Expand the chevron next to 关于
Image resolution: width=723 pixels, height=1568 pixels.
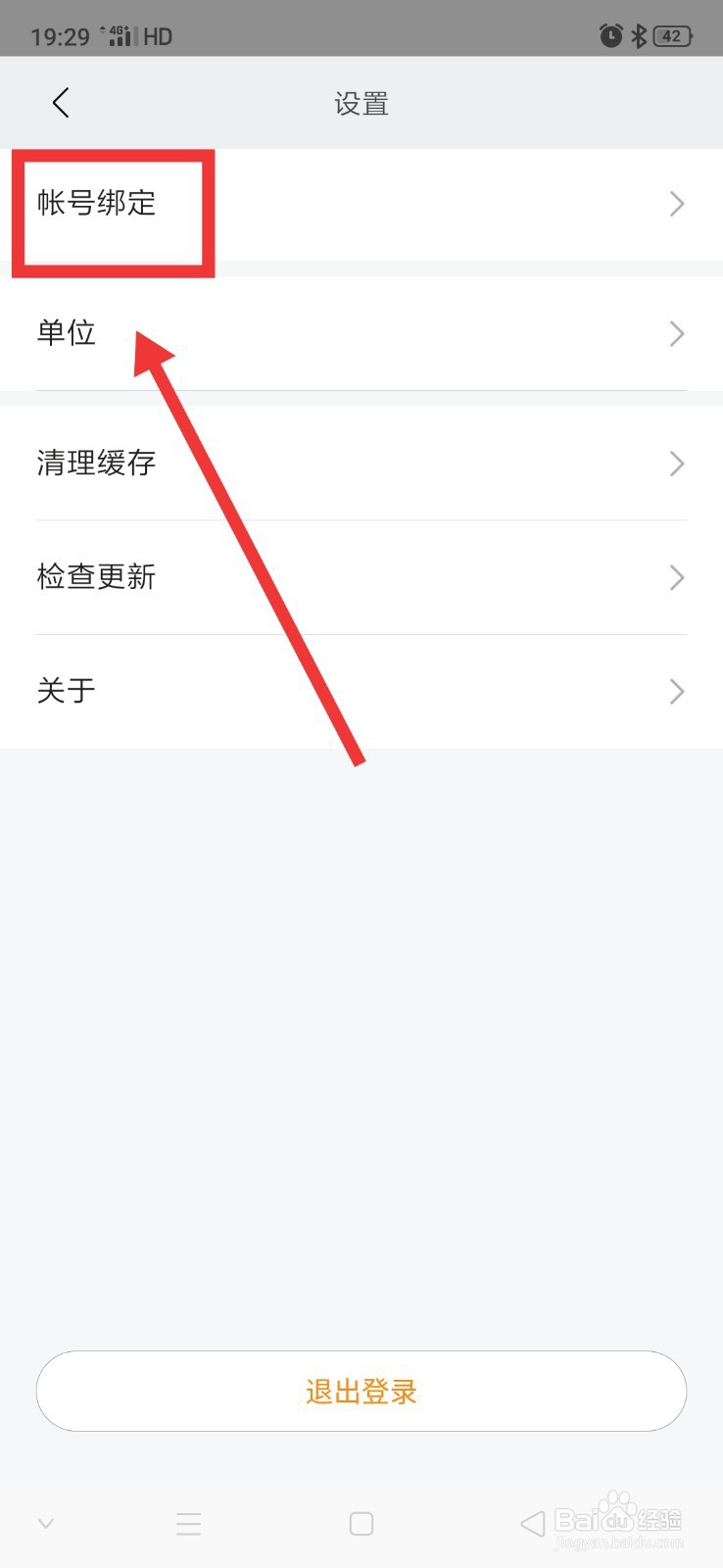pos(676,691)
